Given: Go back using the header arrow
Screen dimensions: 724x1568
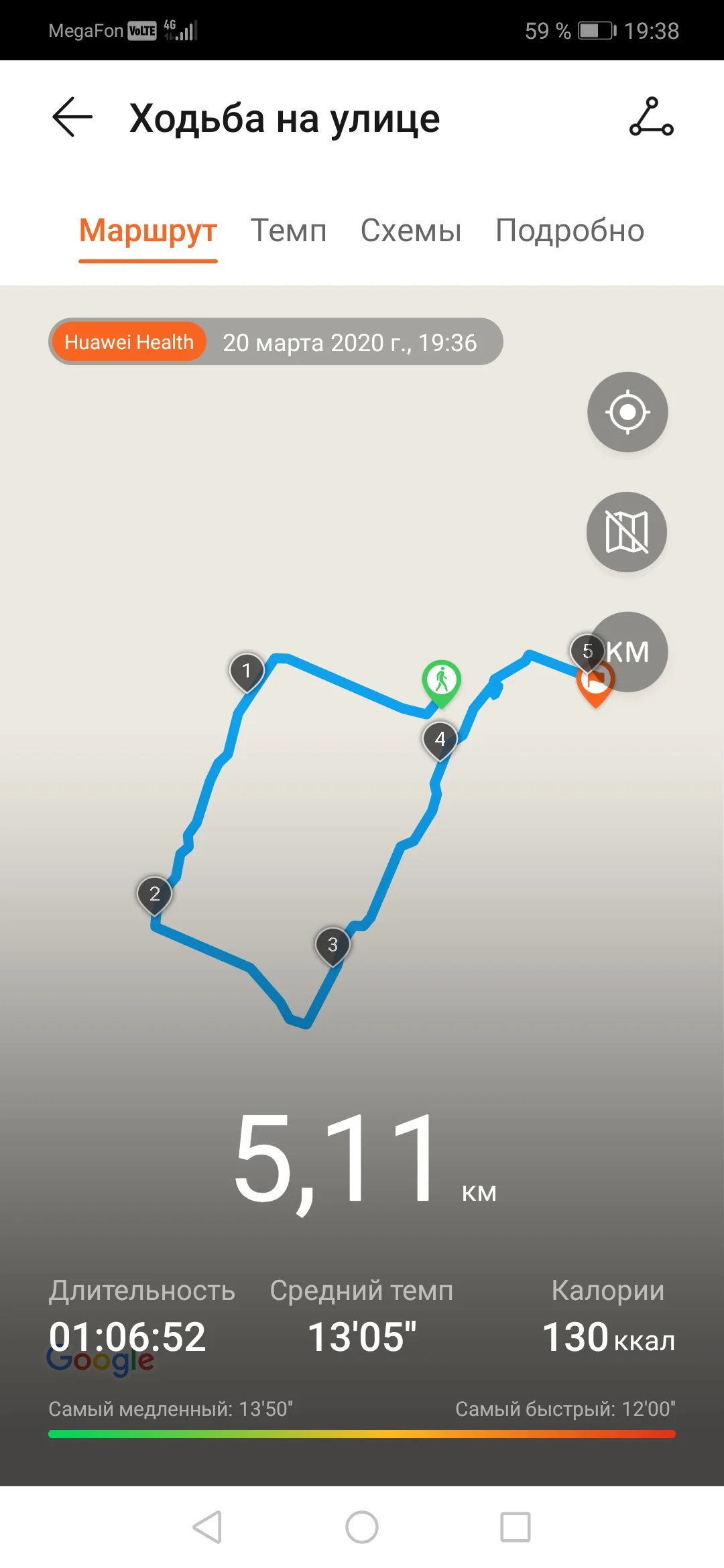Looking at the screenshot, I should [72, 117].
